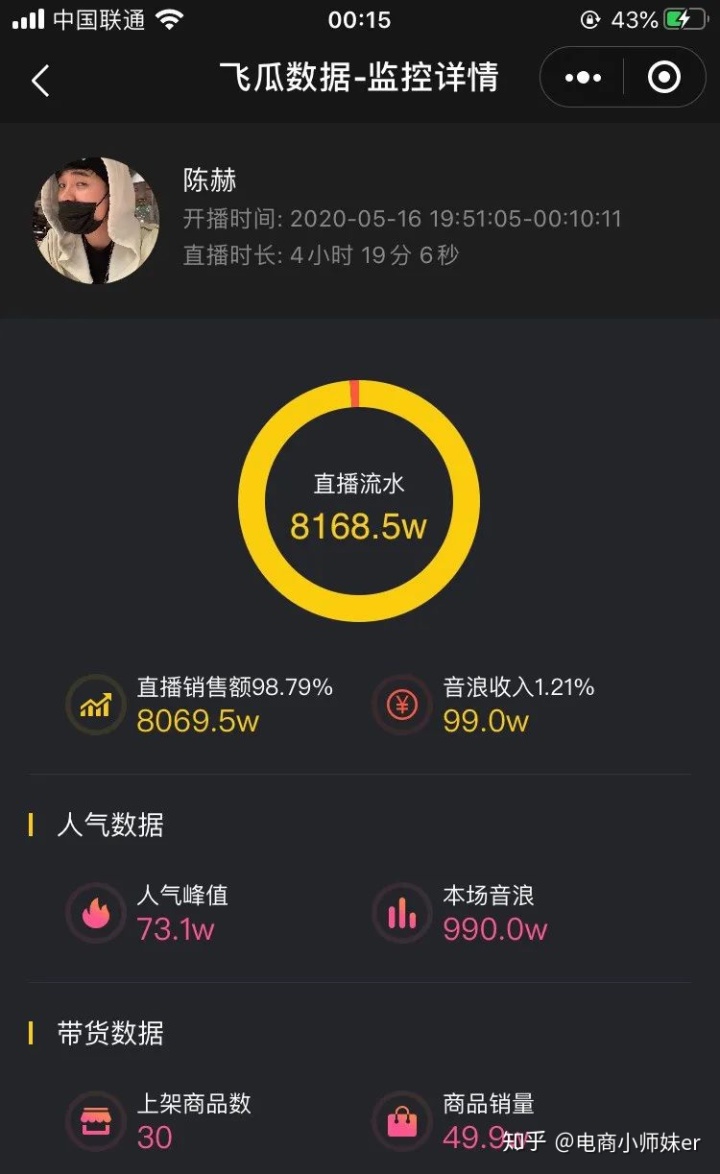The height and width of the screenshot is (1174, 720).
Task: Close the mini program via the circle button
Action: pyautogui.click(x=664, y=78)
